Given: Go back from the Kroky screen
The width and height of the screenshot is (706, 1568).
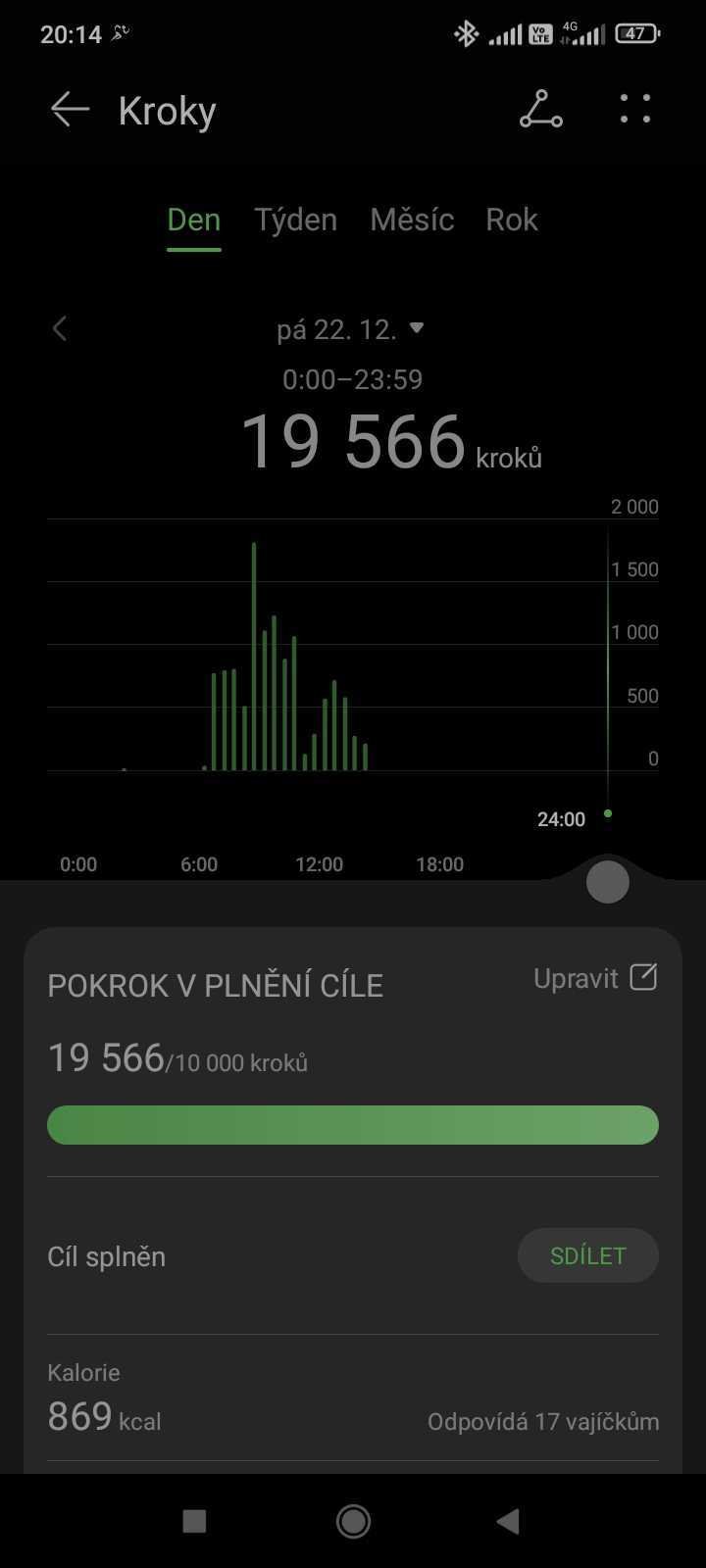Looking at the screenshot, I should pyautogui.click(x=70, y=110).
